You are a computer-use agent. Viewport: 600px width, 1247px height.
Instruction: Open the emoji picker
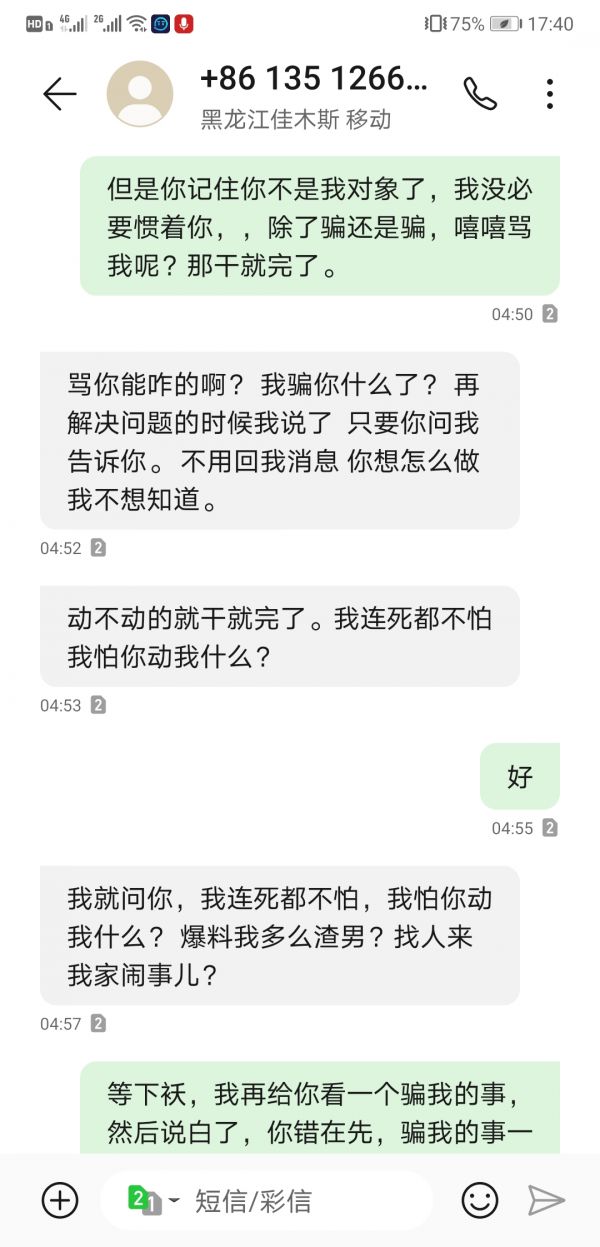click(x=480, y=1199)
